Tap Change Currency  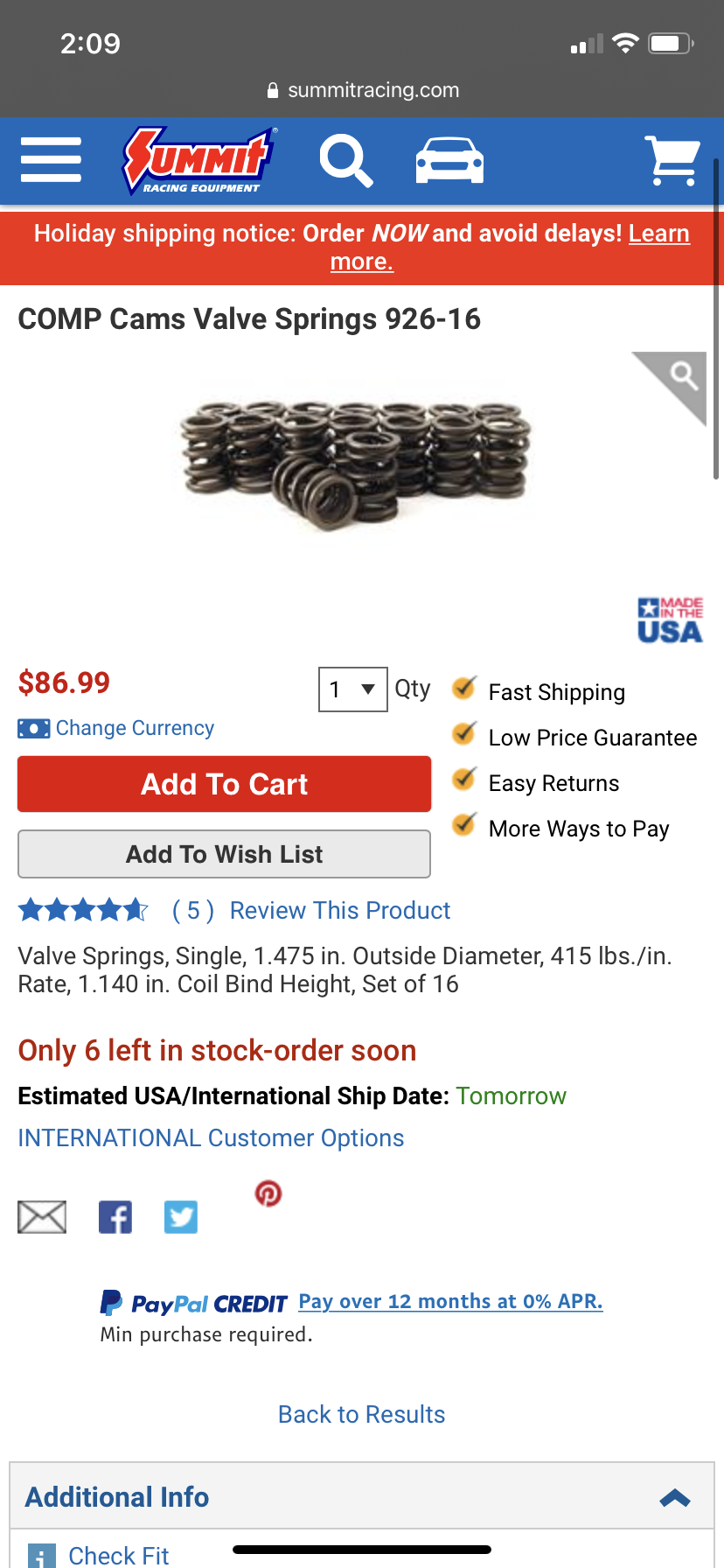pyautogui.click(x=135, y=728)
